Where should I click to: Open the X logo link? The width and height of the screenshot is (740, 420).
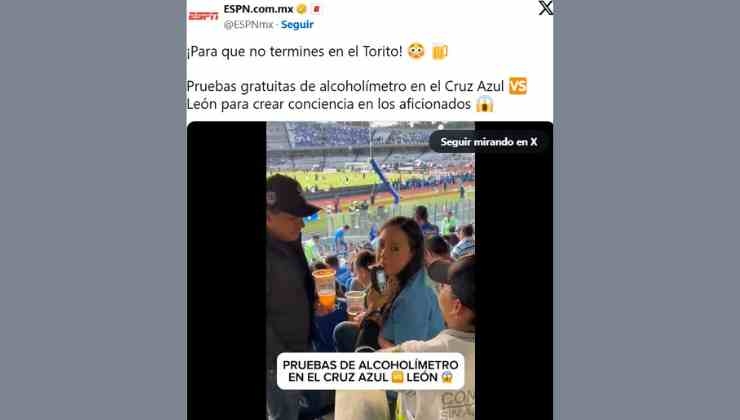(x=545, y=9)
